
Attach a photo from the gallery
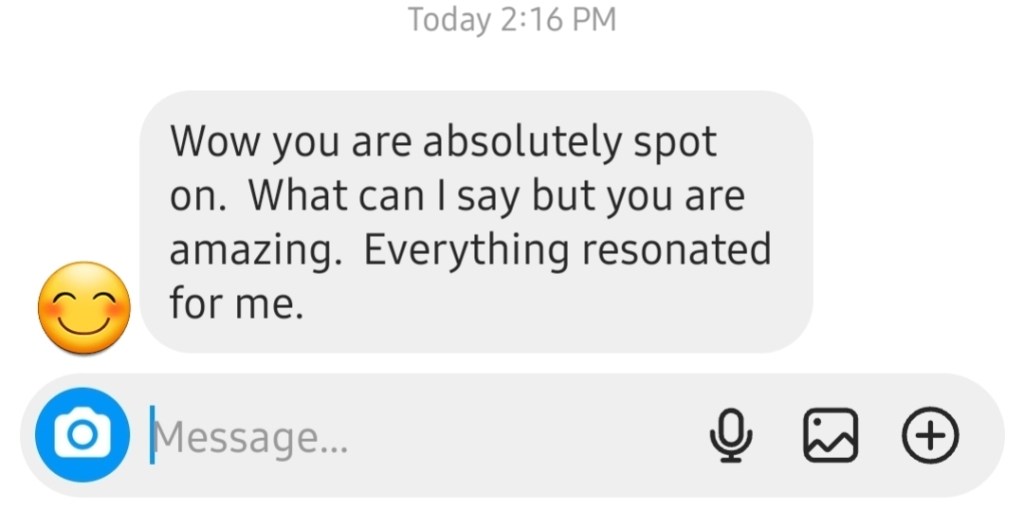pyautogui.click(x=831, y=436)
